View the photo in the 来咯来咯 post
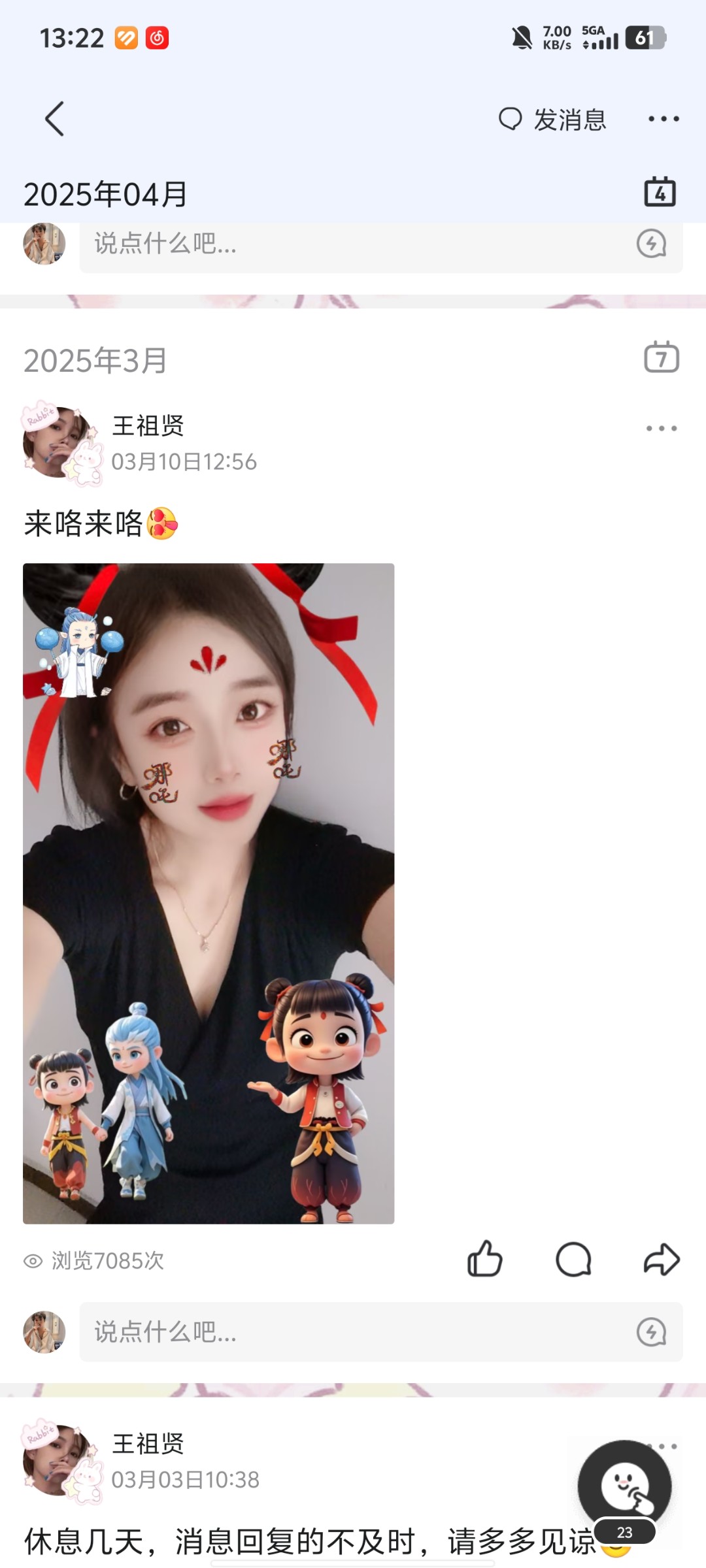The width and height of the screenshot is (706, 1568). (209, 893)
